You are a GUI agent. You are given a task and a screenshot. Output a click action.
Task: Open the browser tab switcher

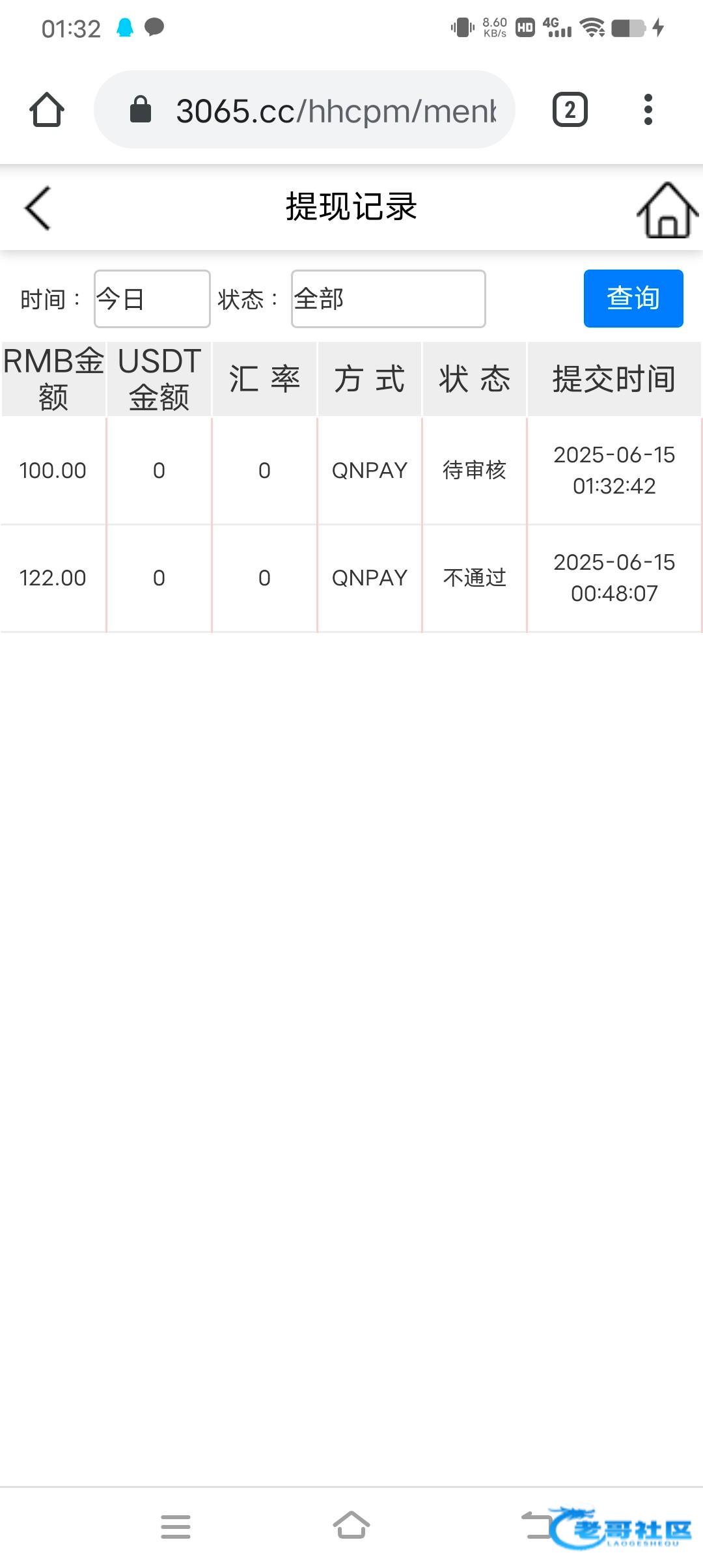tap(570, 109)
